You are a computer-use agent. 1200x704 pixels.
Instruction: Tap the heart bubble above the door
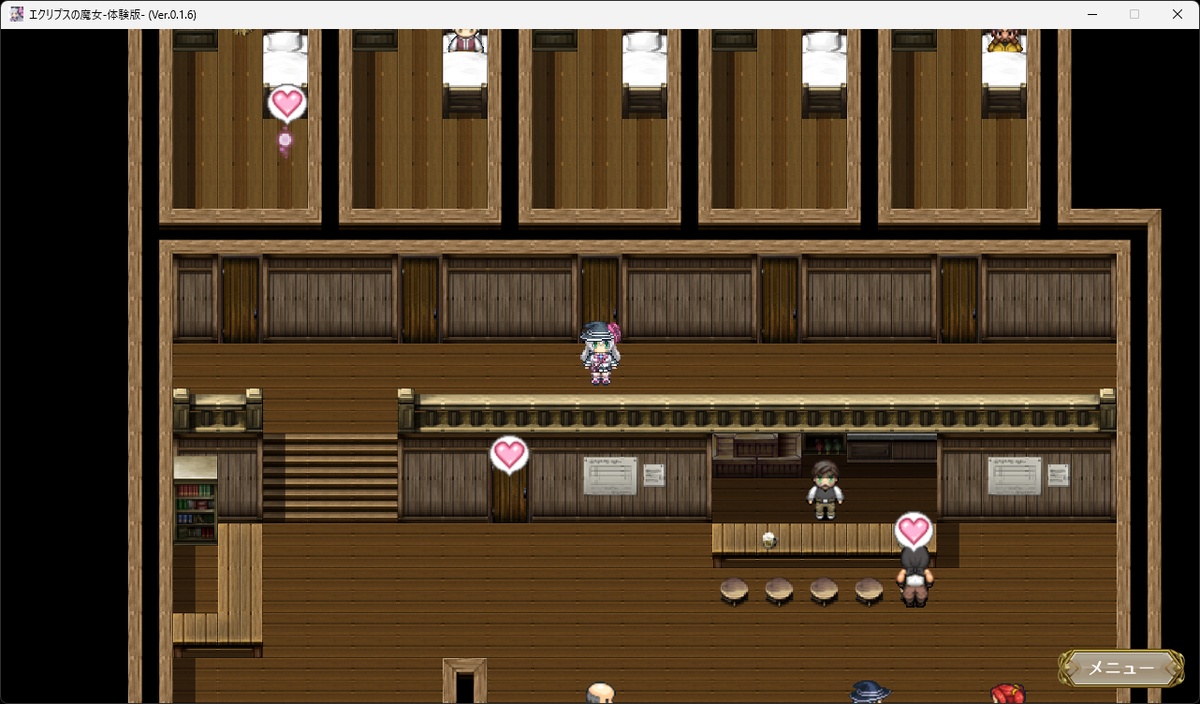[509, 455]
